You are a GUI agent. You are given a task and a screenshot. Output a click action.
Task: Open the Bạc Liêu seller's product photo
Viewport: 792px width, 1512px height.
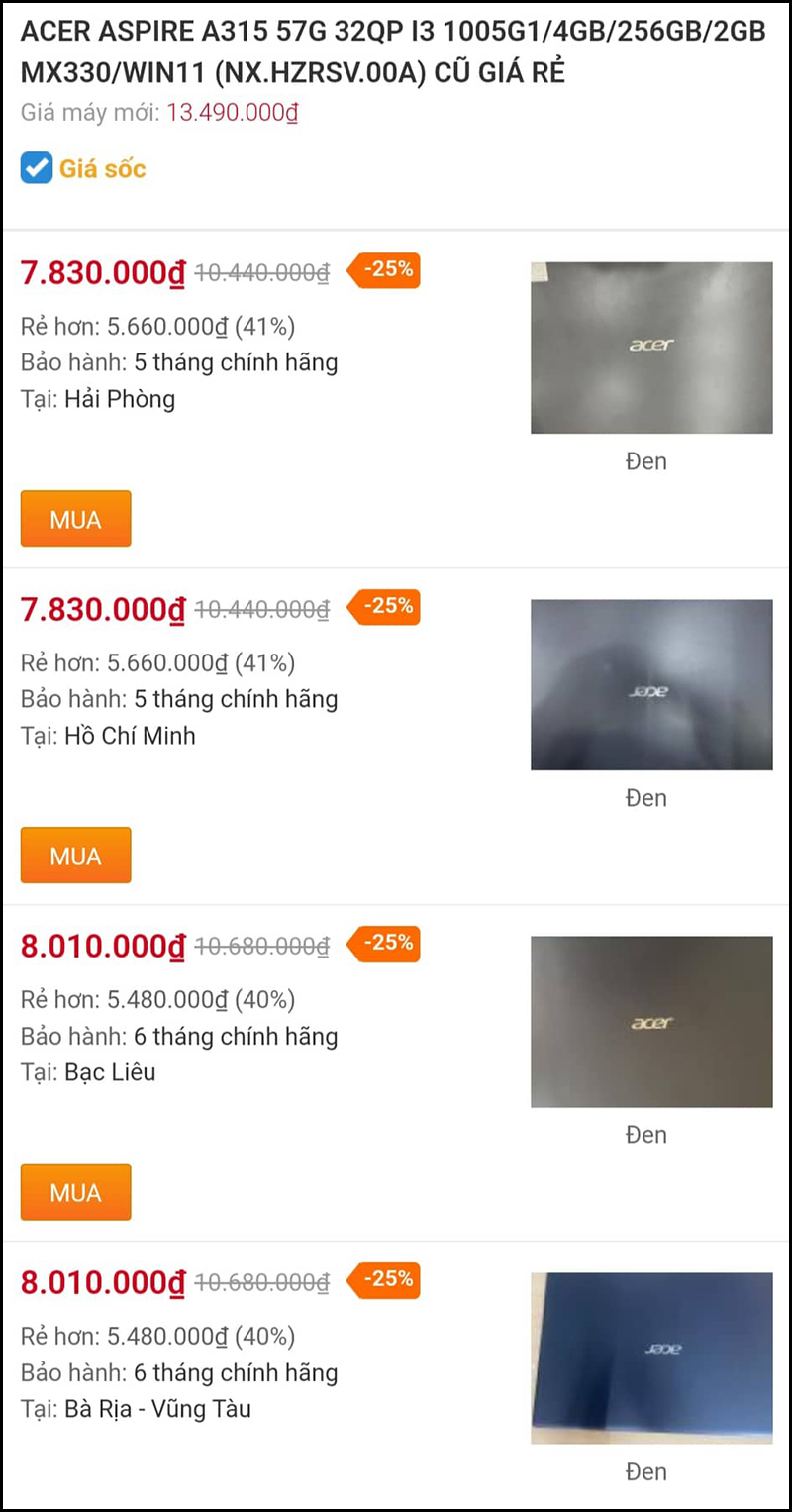(651, 1021)
